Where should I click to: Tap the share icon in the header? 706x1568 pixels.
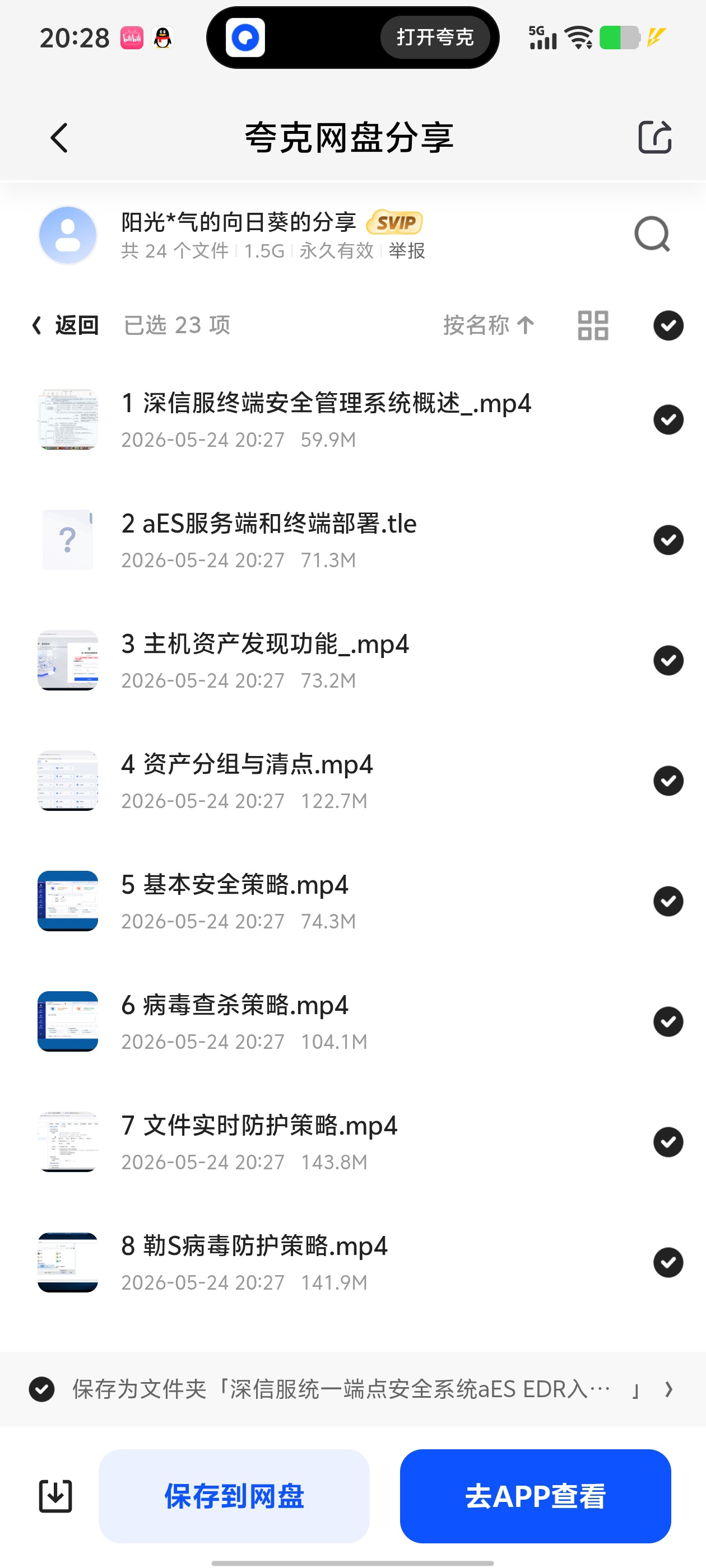[x=654, y=137]
